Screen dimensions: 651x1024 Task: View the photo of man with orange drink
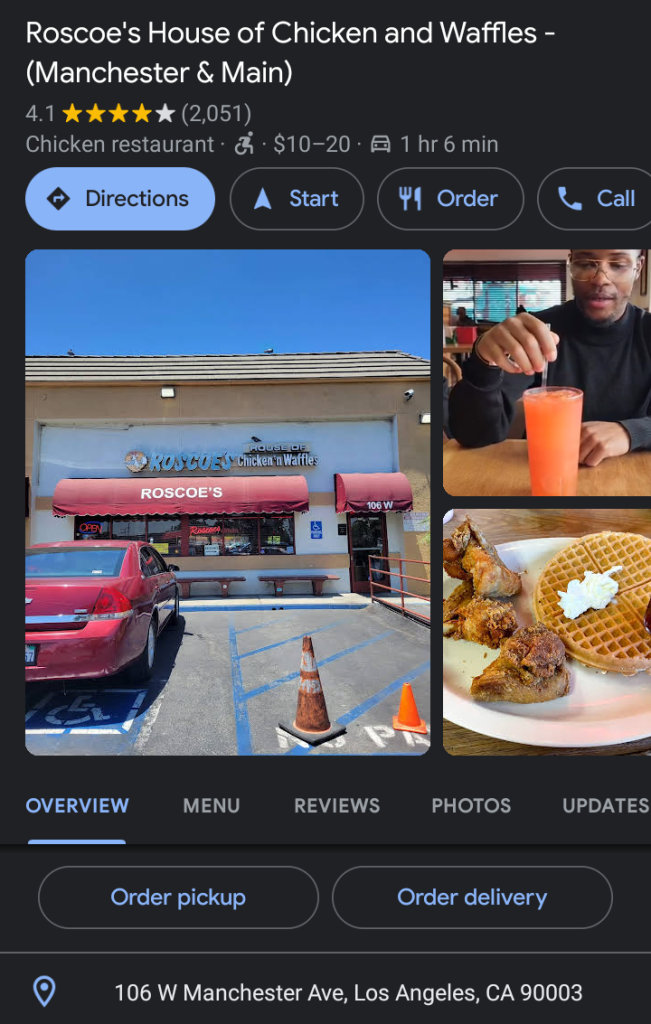click(x=547, y=372)
